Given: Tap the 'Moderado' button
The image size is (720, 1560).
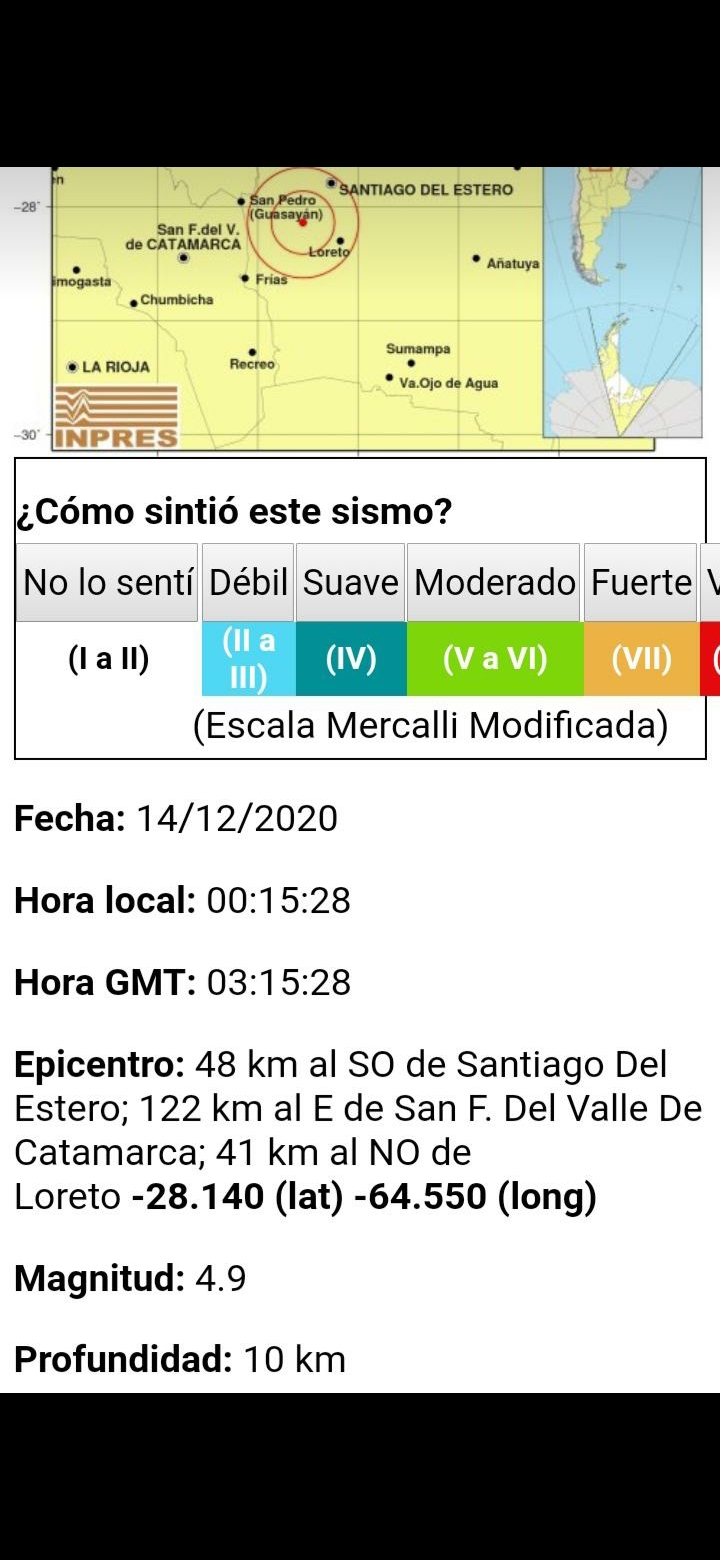Looking at the screenshot, I should pyautogui.click(x=494, y=582).
